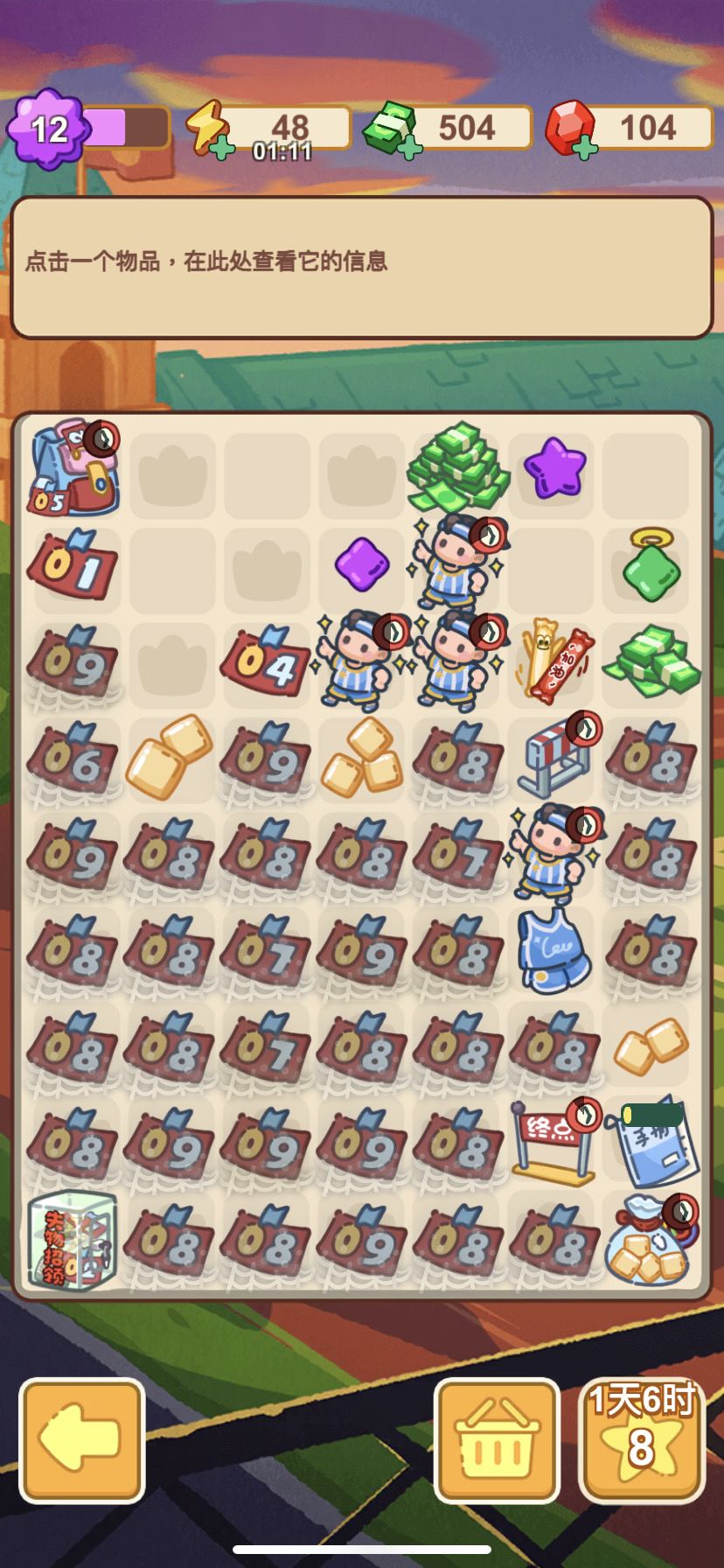Image resolution: width=724 pixels, height=1568 pixels.
Task: Open the star event button showing 8
Action: (641, 1440)
